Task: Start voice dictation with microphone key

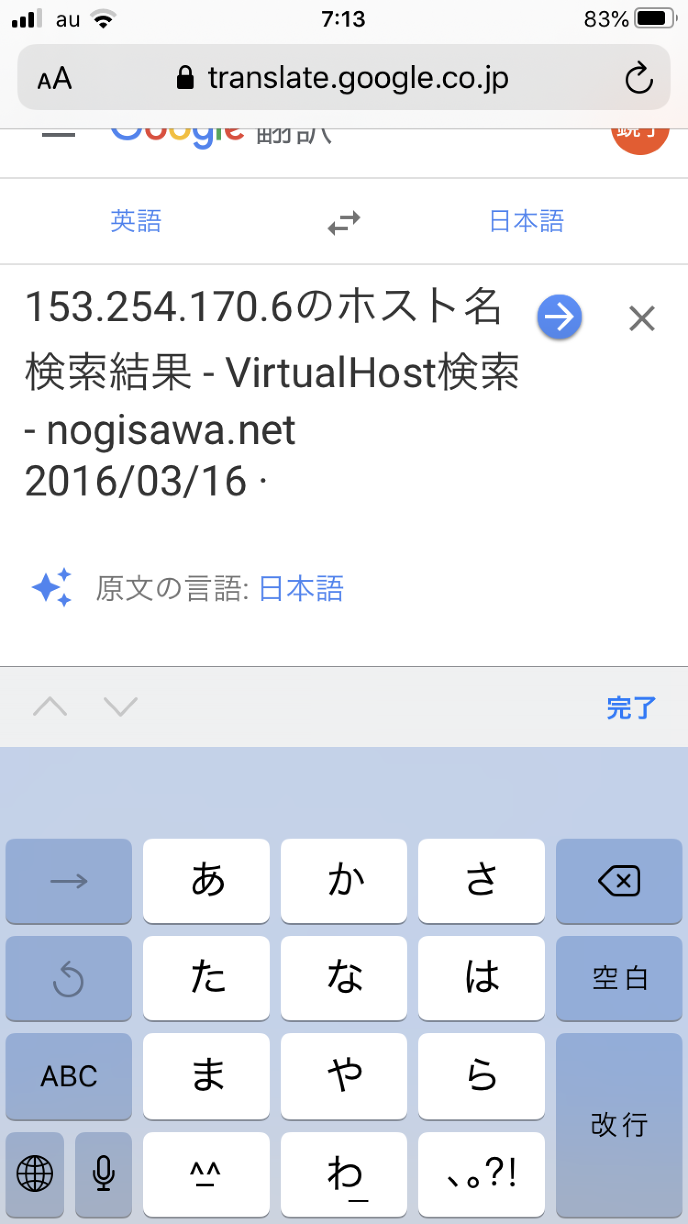Action: tap(103, 1173)
